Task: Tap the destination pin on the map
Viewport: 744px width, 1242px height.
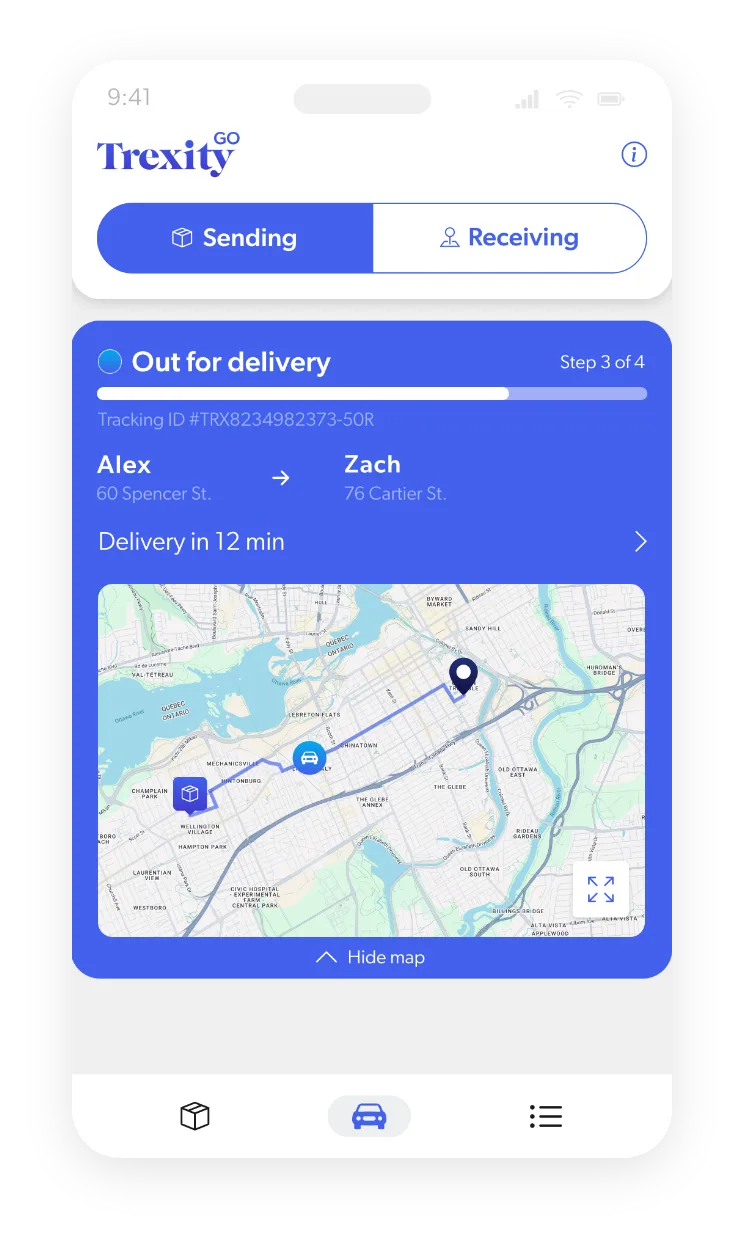Action: 463,675
